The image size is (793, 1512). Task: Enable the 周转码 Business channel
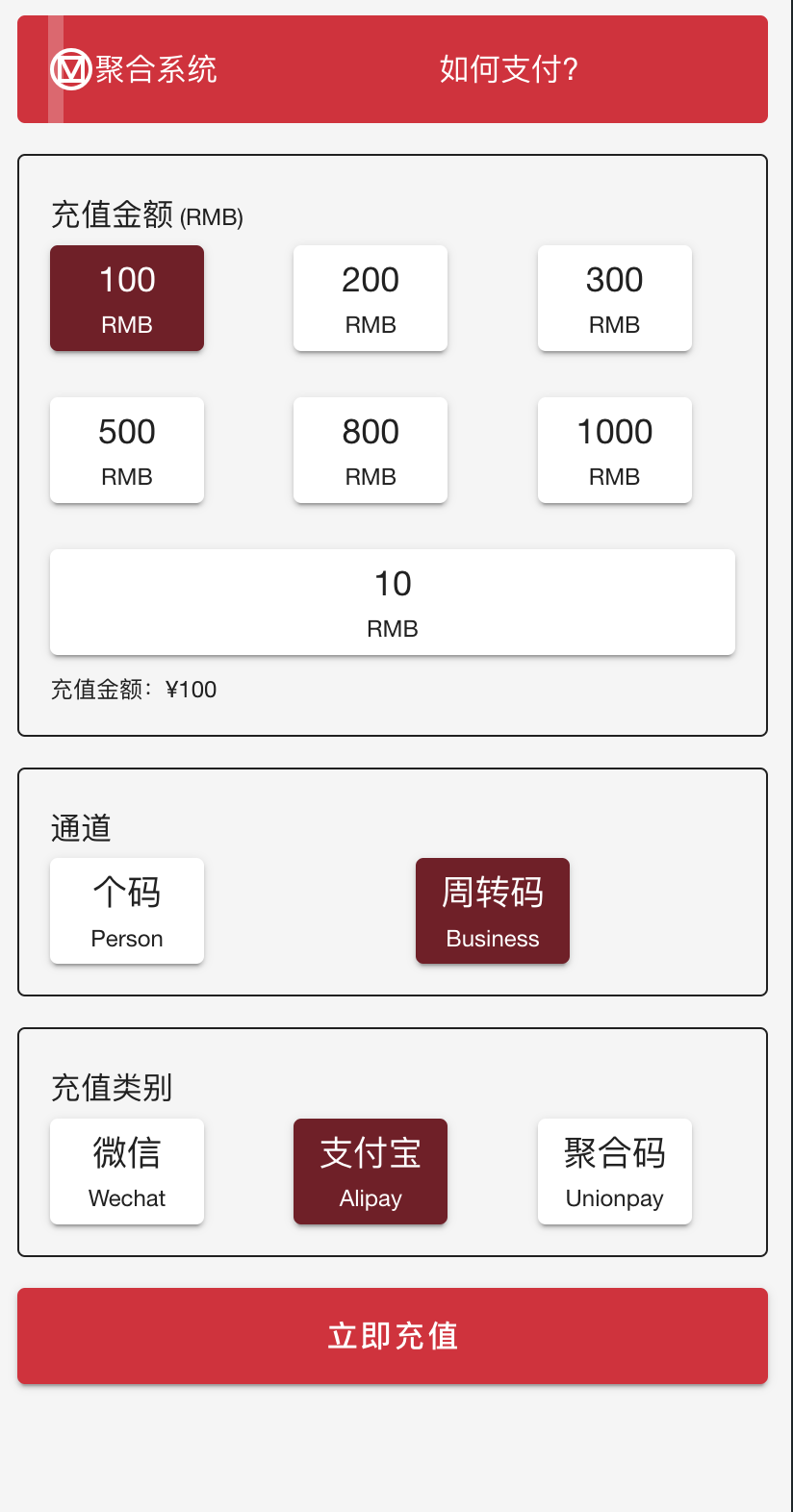[492, 911]
